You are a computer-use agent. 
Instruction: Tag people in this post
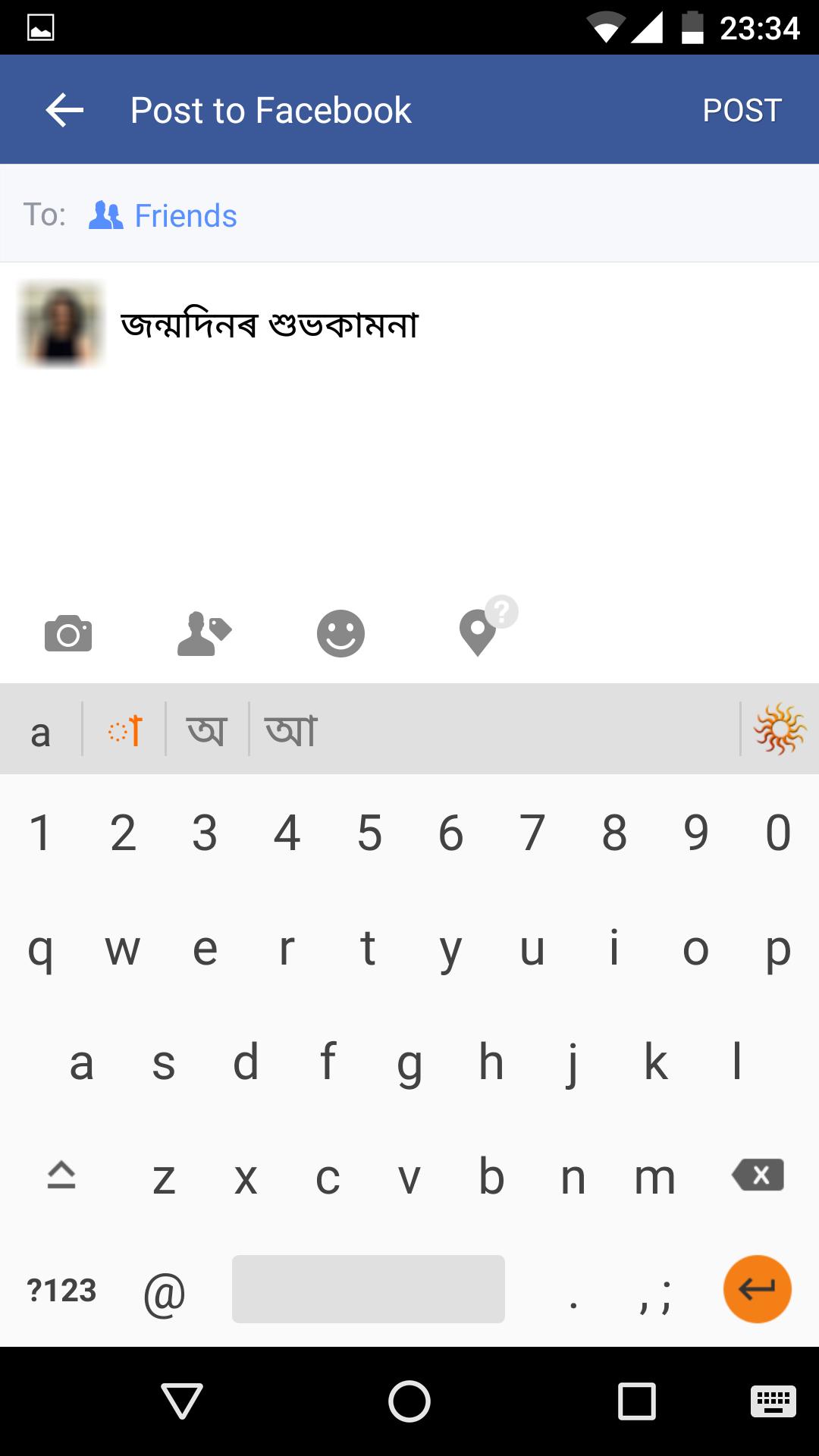point(203,634)
